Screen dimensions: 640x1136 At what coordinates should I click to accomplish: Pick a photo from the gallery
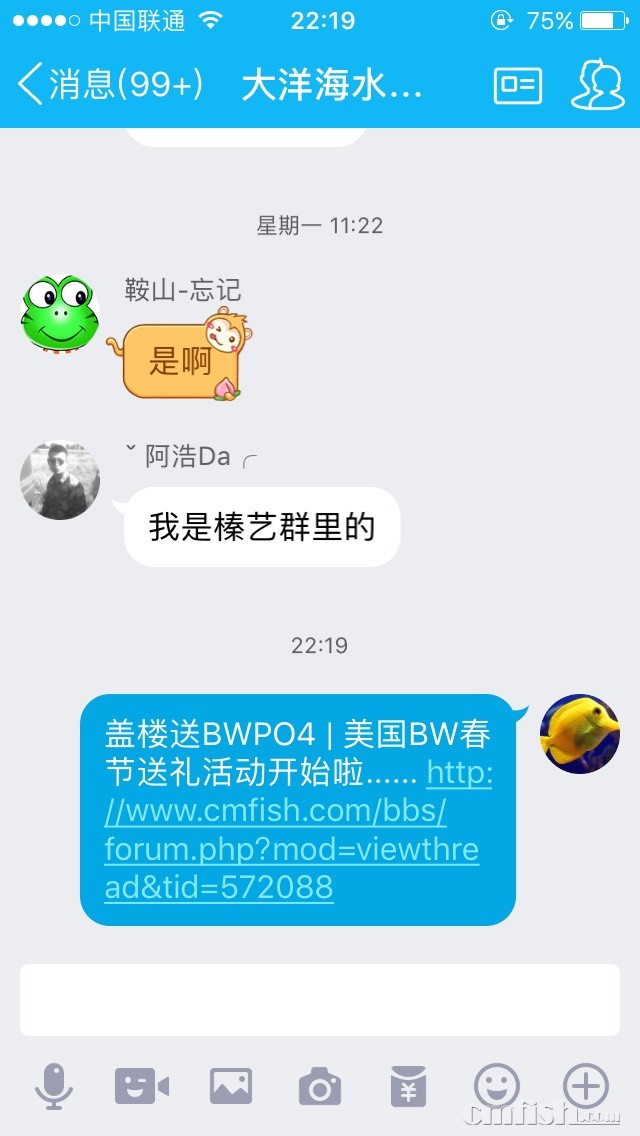pyautogui.click(x=230, y=1086)
